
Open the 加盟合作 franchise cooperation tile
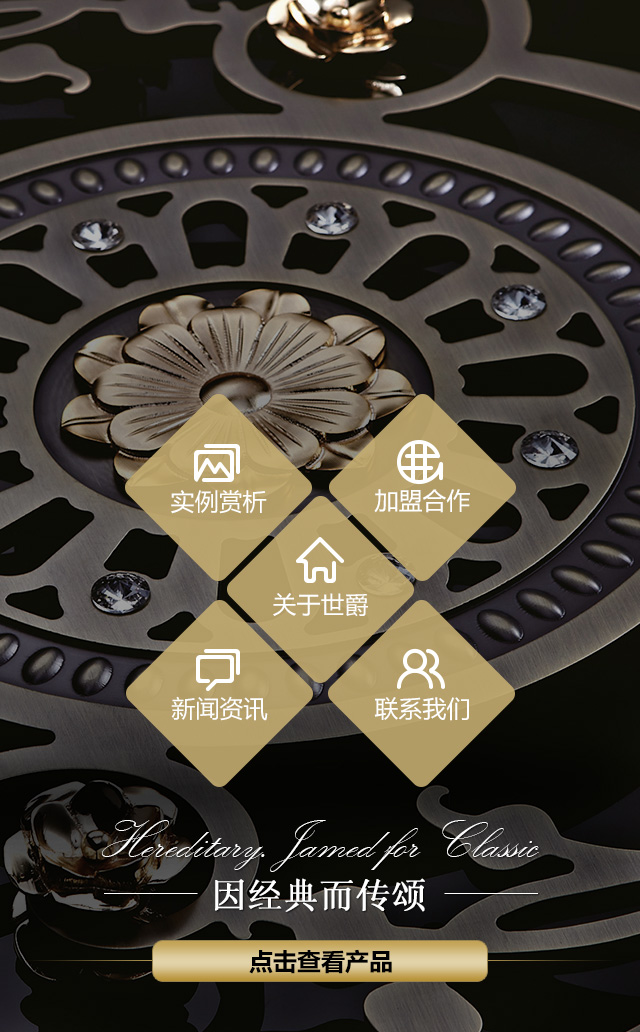(x=422, y=485)
